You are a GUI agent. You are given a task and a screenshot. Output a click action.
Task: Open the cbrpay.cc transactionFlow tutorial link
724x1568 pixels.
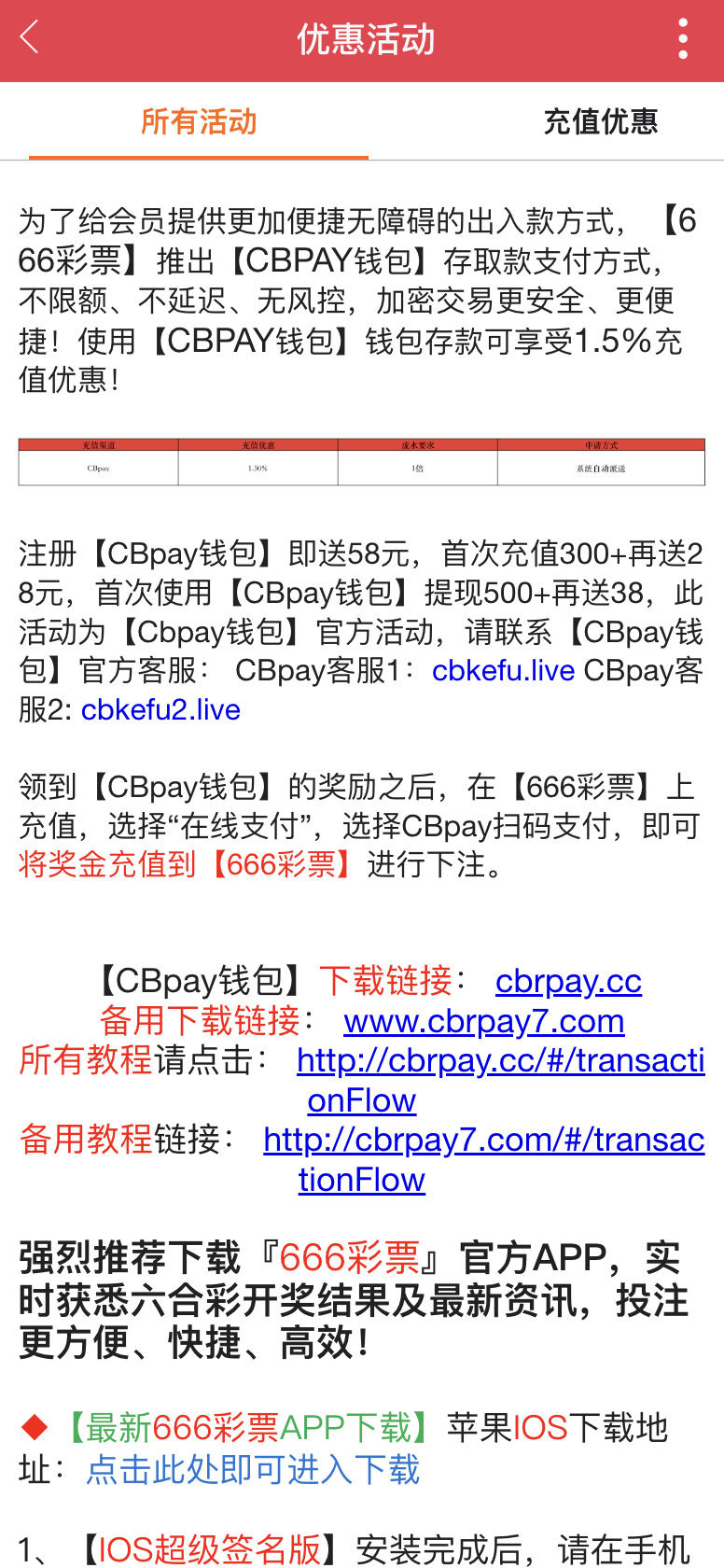[500, 1080]
